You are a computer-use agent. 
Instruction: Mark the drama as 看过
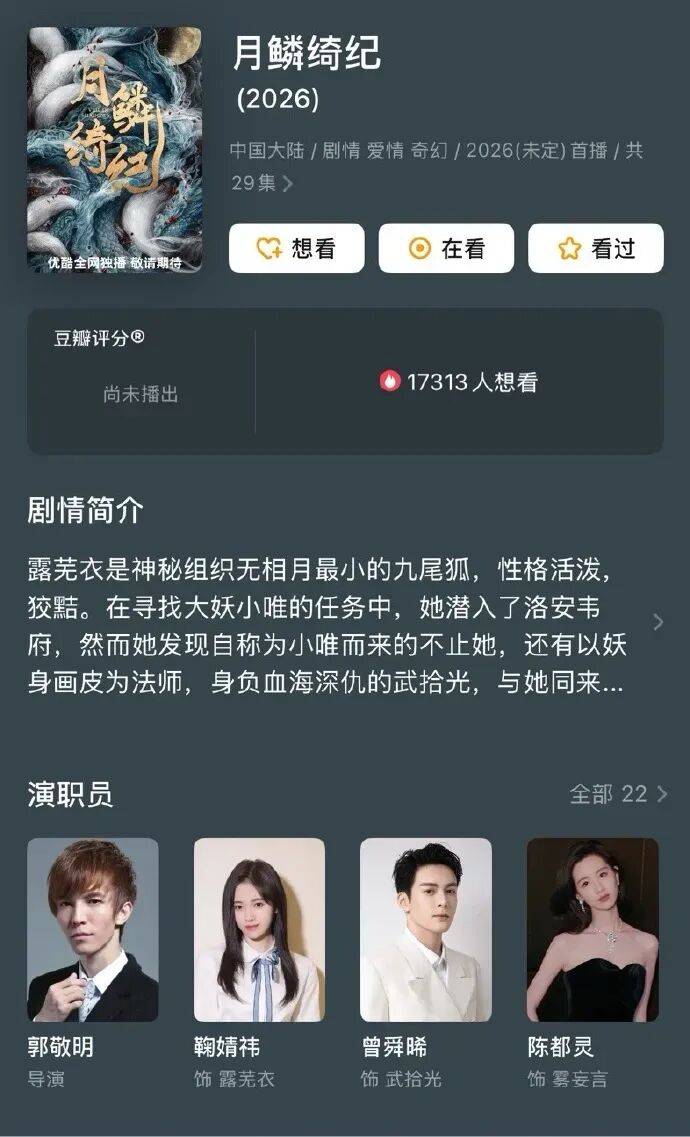(x=596, y=248)
